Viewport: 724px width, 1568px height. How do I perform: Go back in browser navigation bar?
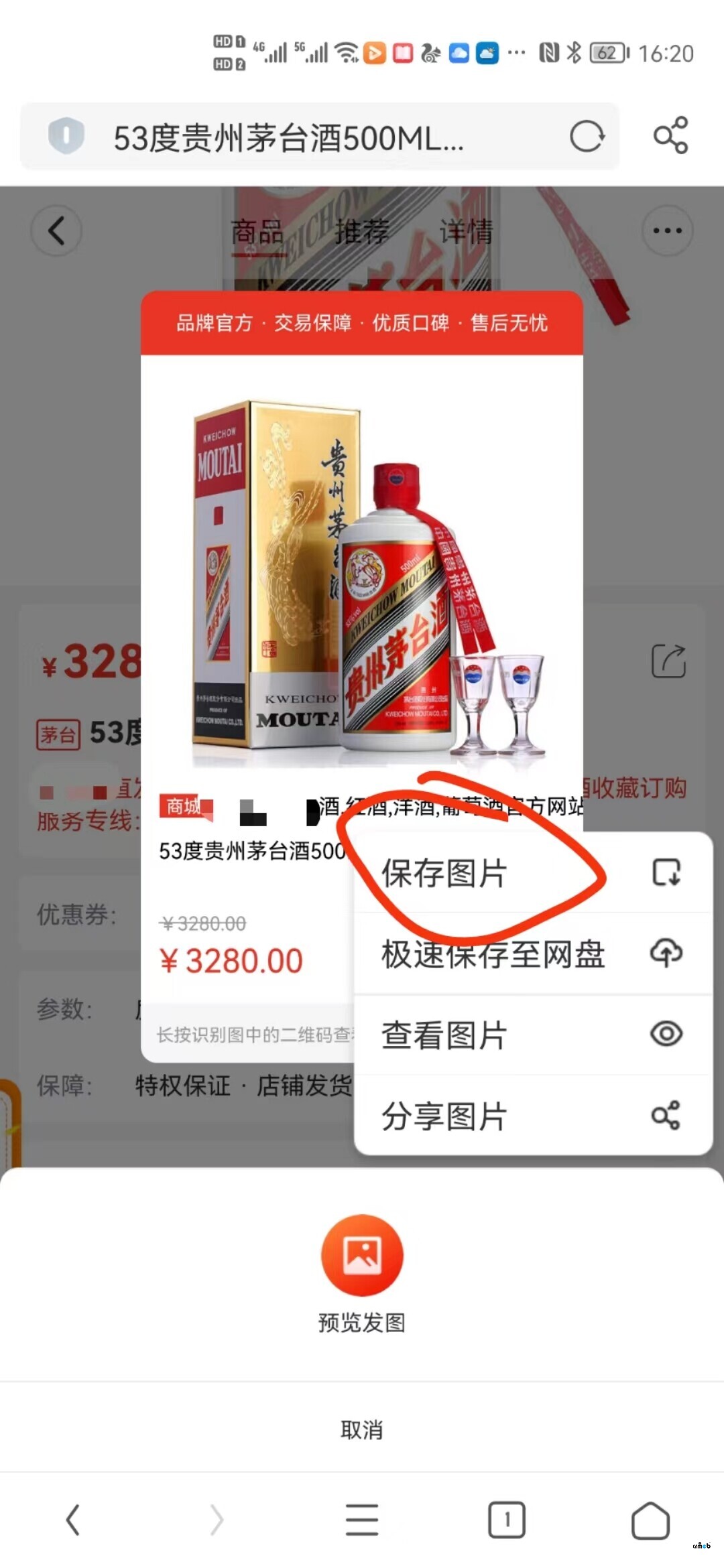pyautogui.click(x=72, y=1519)
